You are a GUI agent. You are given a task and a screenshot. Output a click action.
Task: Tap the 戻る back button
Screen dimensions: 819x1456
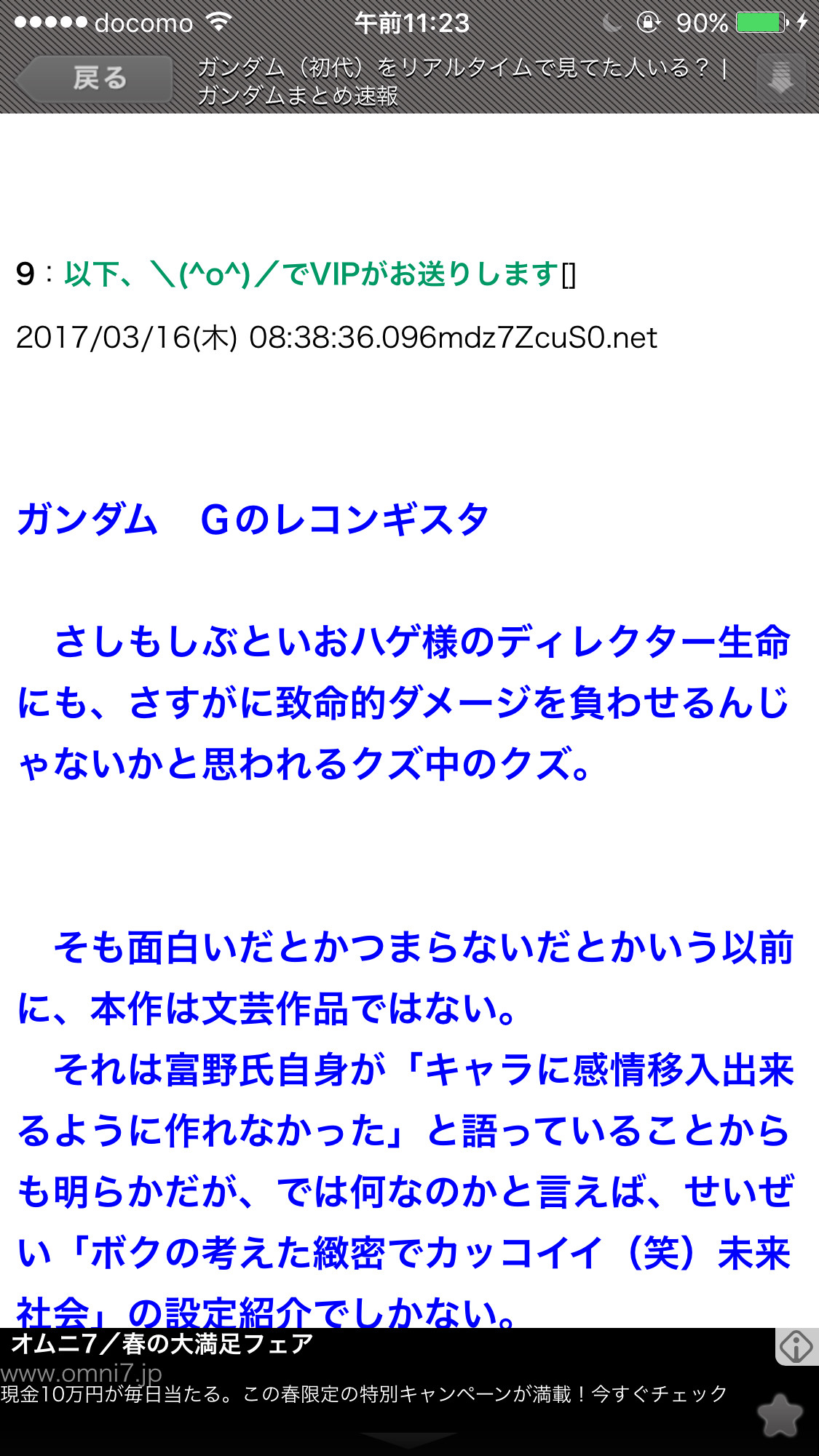(95, 79)
